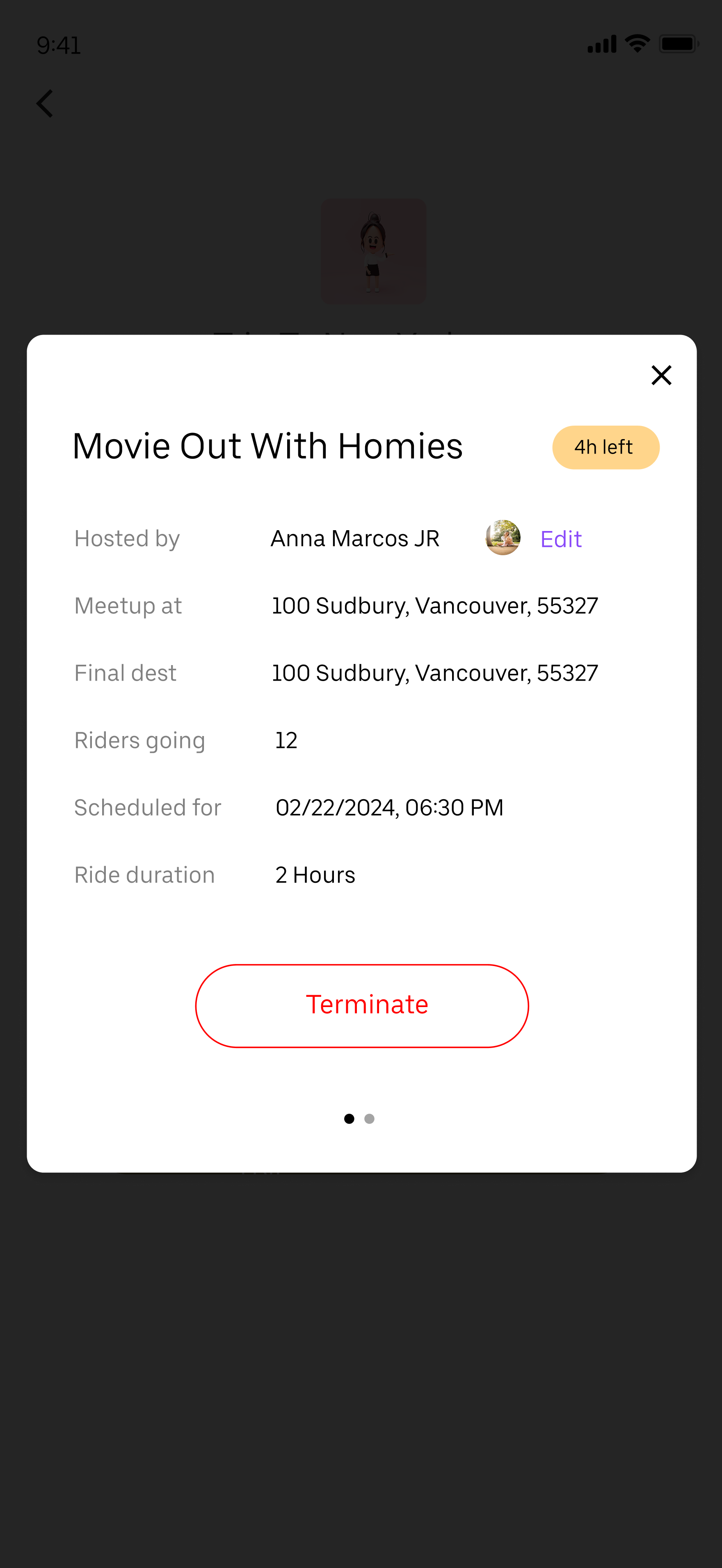The width and height of the screenshot is (722, 1568).
Task: Tap the battery indicator in status bar
Action: [x=678, y=43]
